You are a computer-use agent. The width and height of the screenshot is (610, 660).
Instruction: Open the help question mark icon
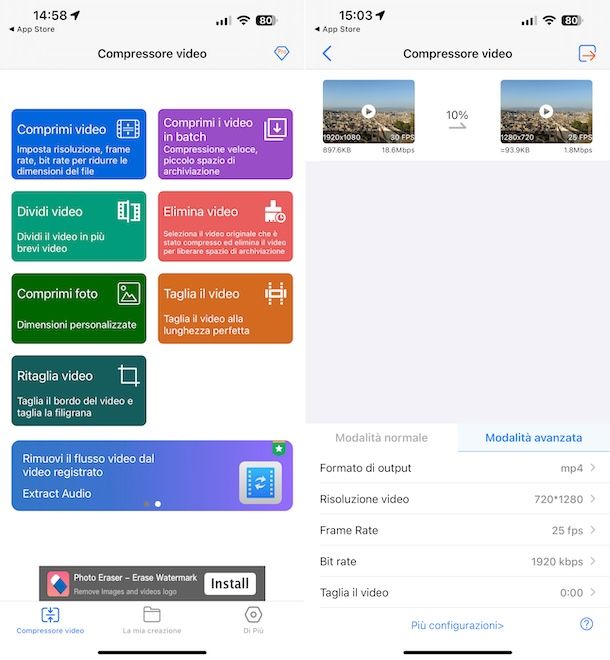[x=587, y=624]
